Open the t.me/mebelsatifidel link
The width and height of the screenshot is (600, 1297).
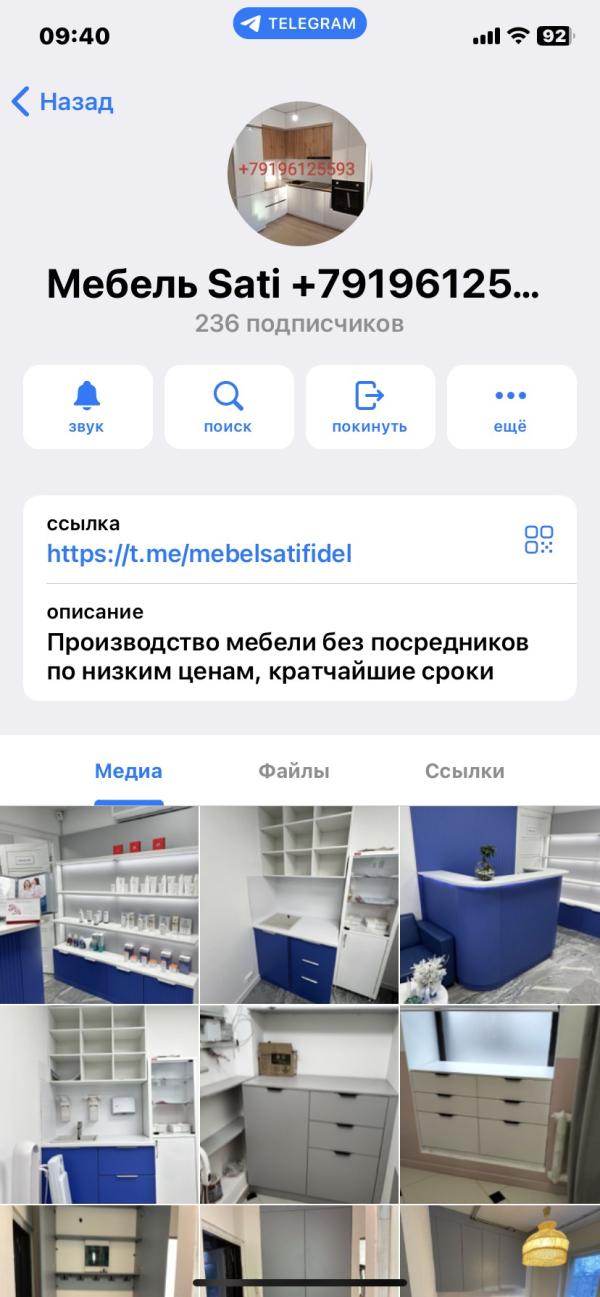tap(199, 553)
